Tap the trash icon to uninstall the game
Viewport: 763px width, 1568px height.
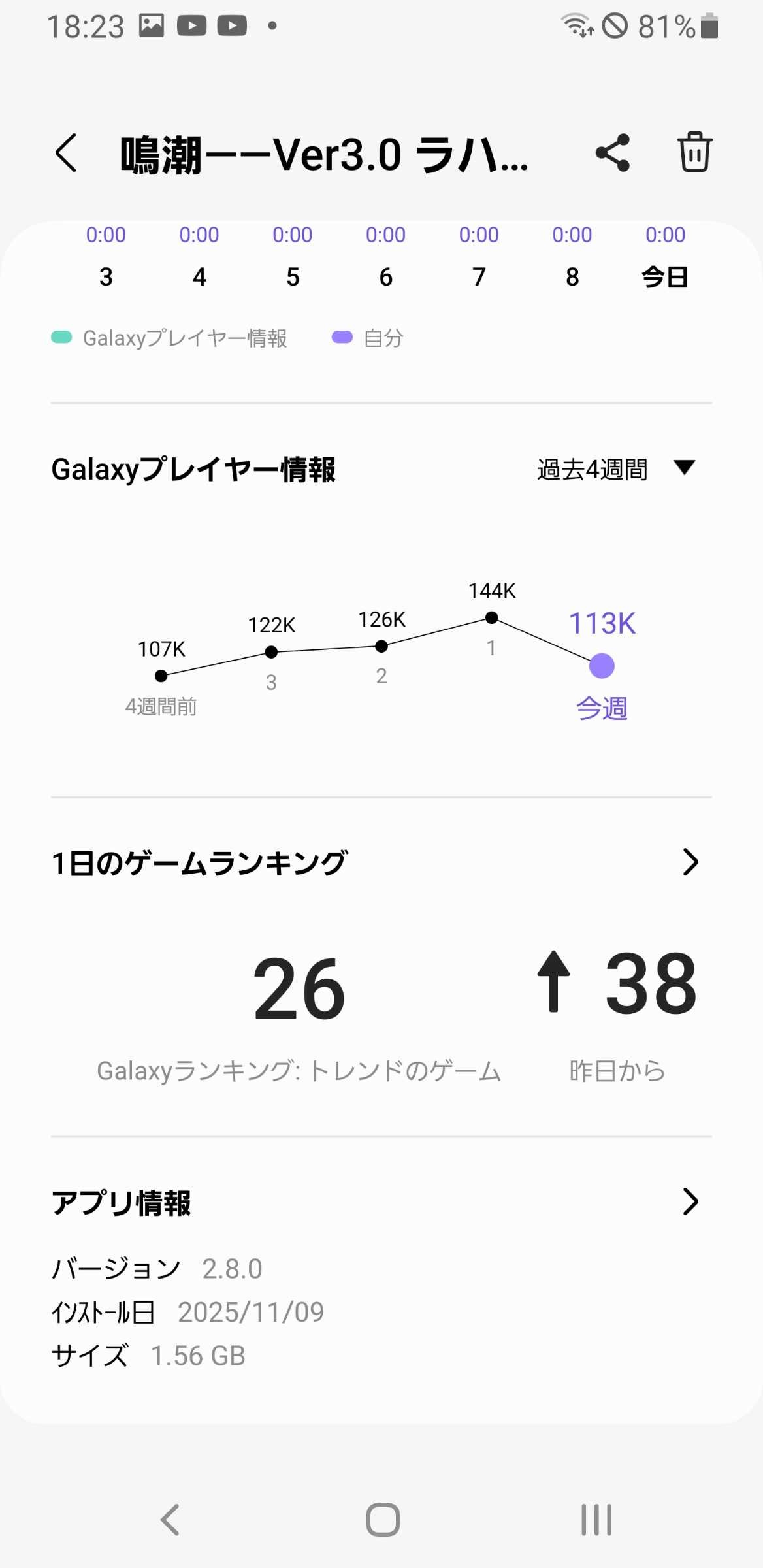tap(694, 153)
